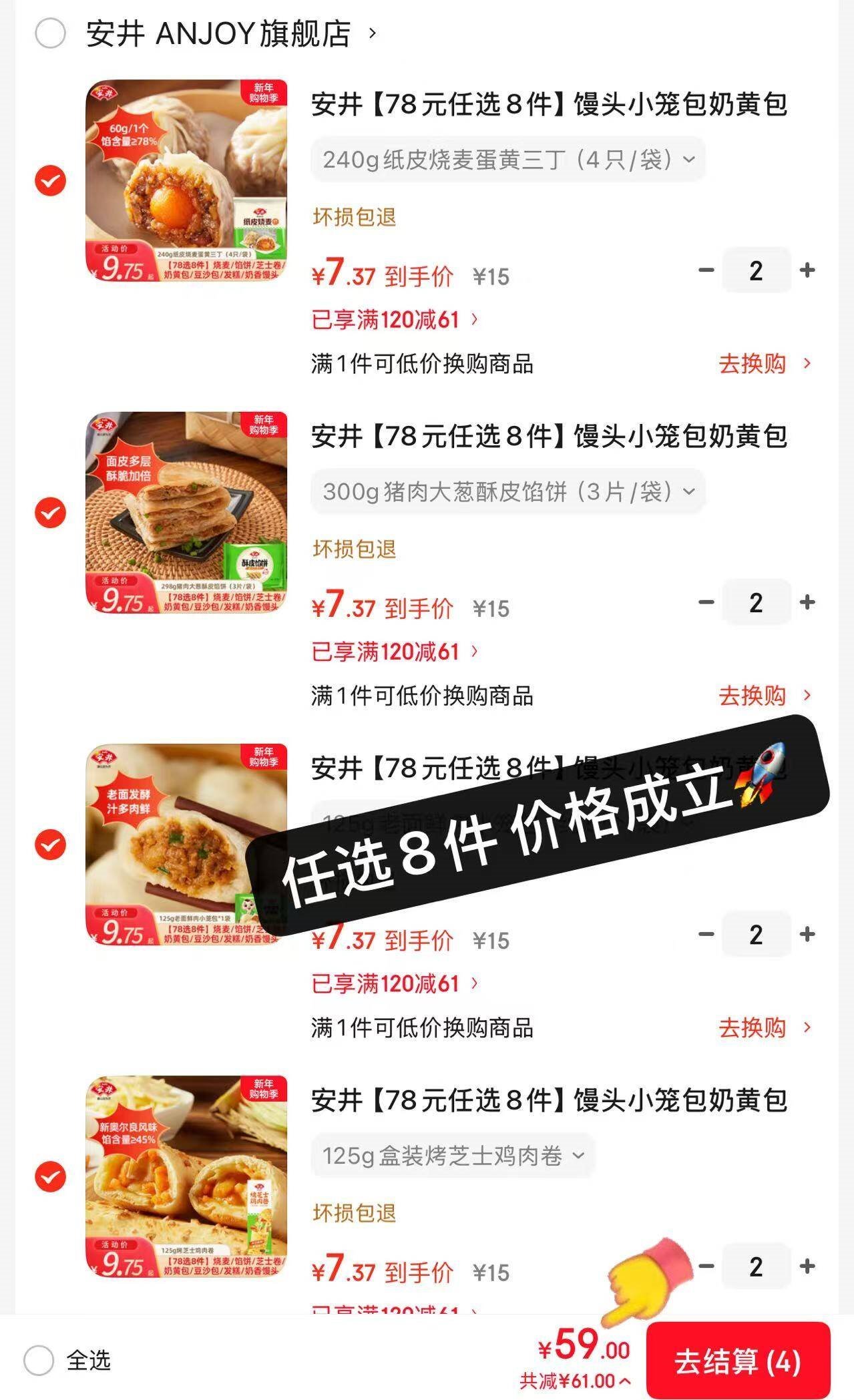Uncheck the 纸皮烧麦蛋黄三丁 item
This screenshot has height=1400, width=854.
pos(50,180)
